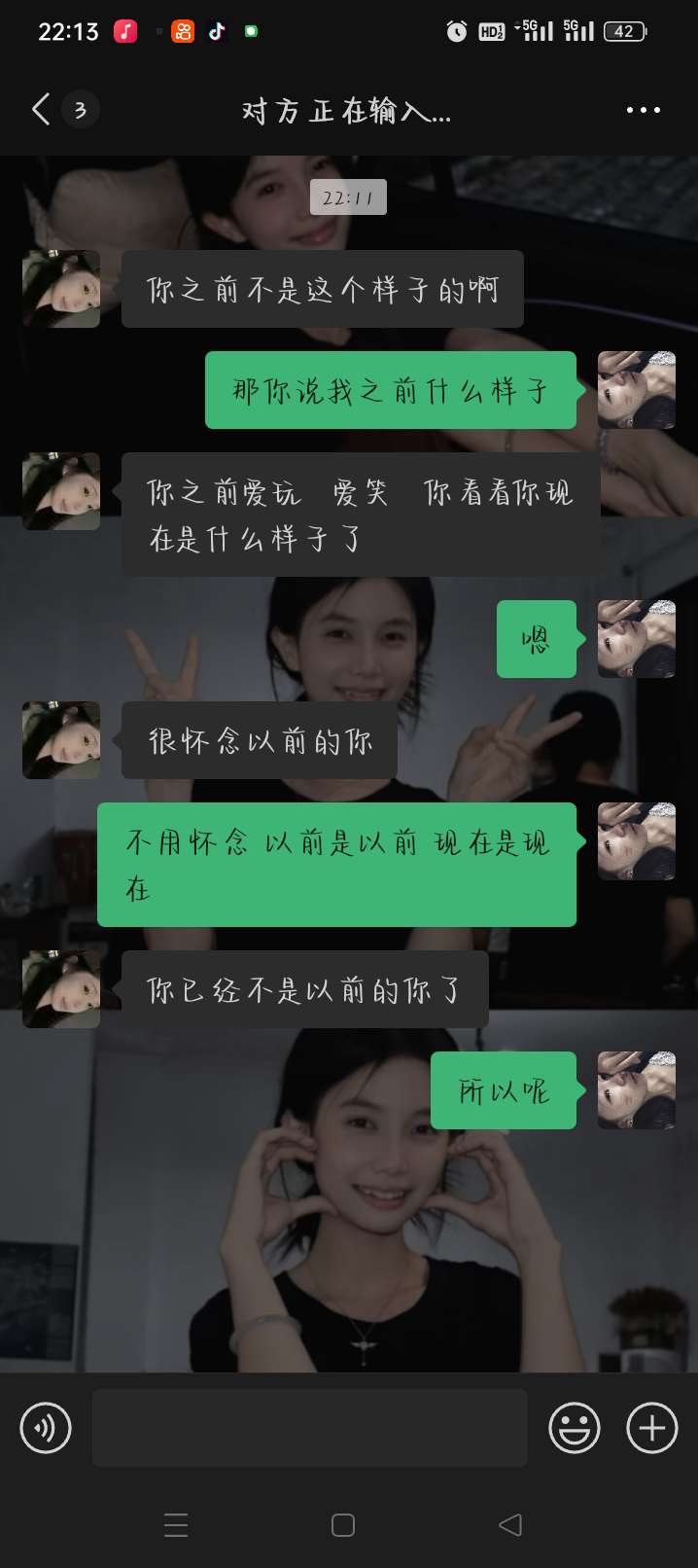Screen dimensions: 698x1568
Task: Open contact avatar beside "很怀念以前的你"
Action: [x=61, y=740]
